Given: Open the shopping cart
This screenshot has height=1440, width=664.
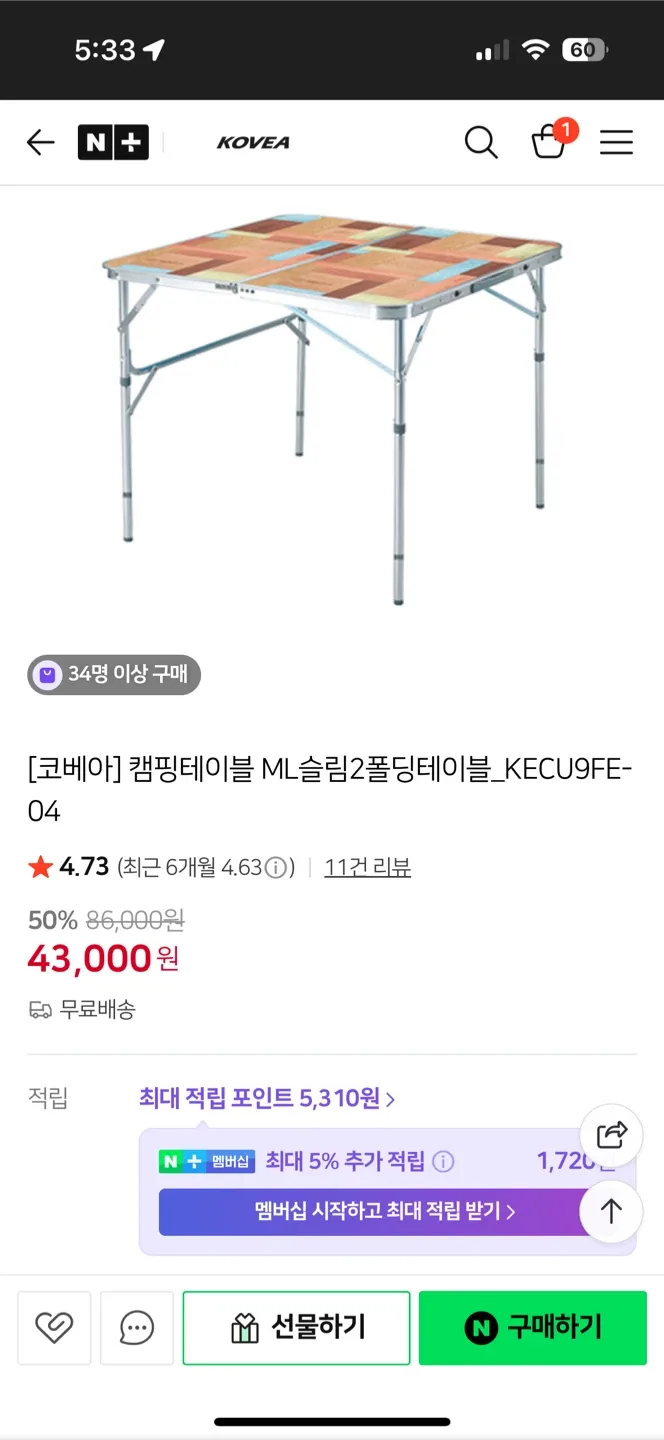Looking at the screenshot, I should (549, 143).
